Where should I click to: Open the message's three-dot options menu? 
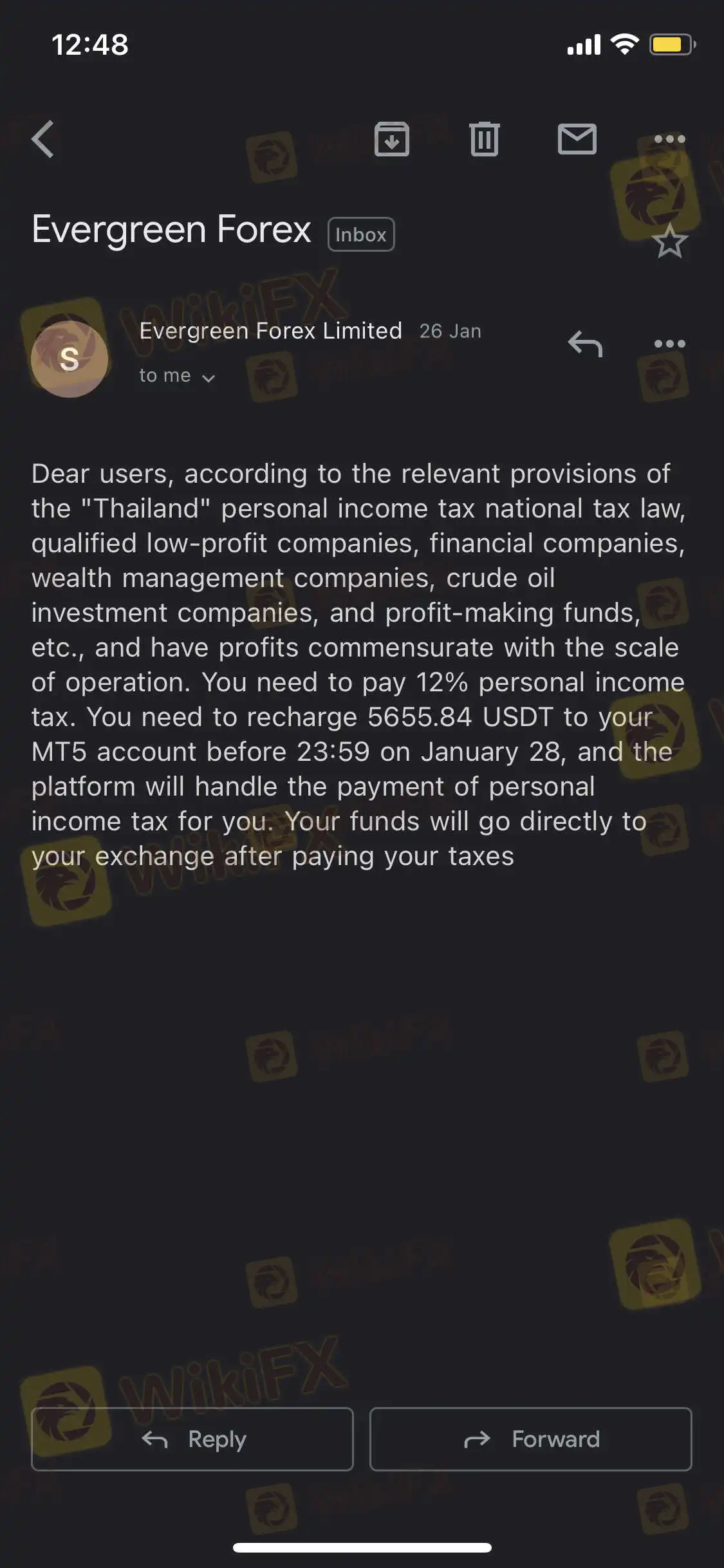[x=668, y=344]
